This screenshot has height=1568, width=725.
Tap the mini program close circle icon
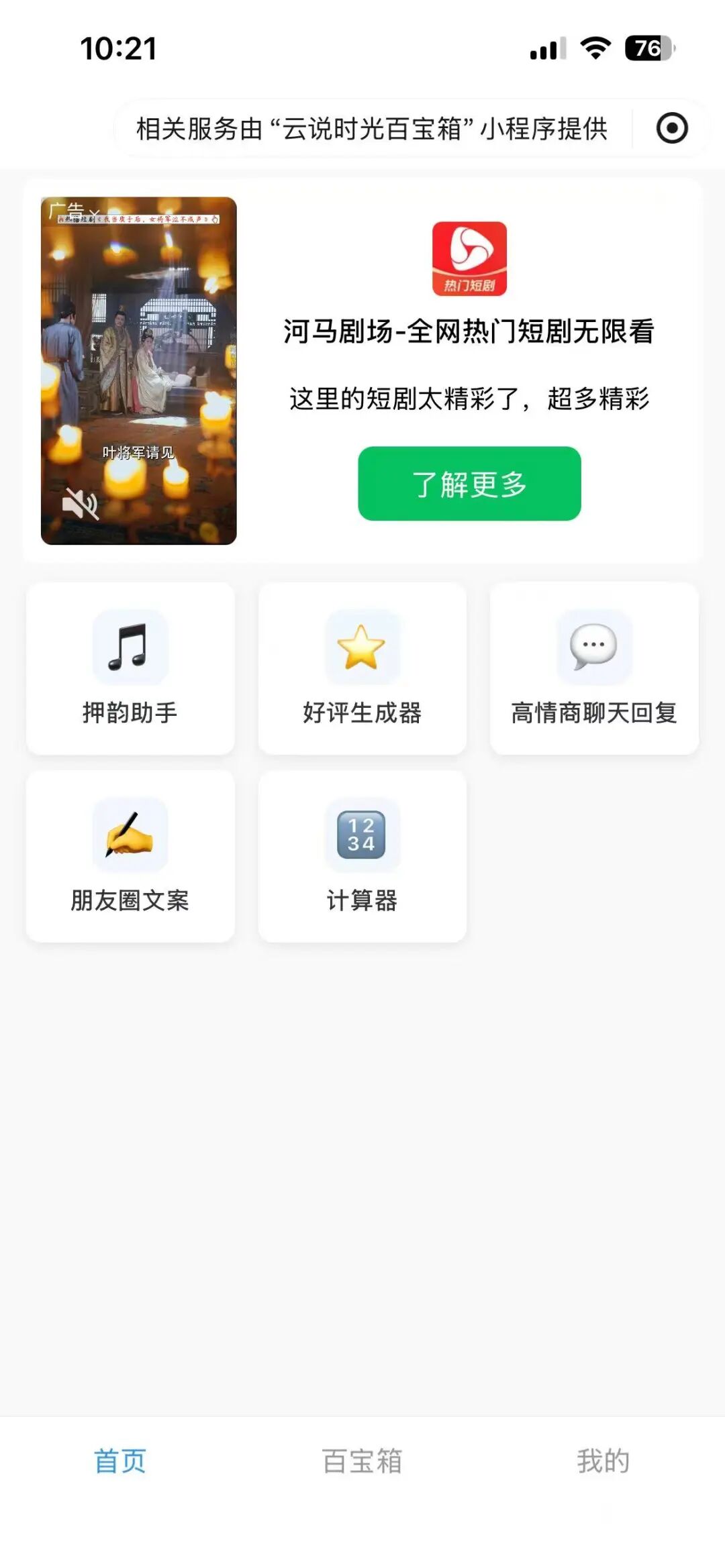(x=672, y=128)
